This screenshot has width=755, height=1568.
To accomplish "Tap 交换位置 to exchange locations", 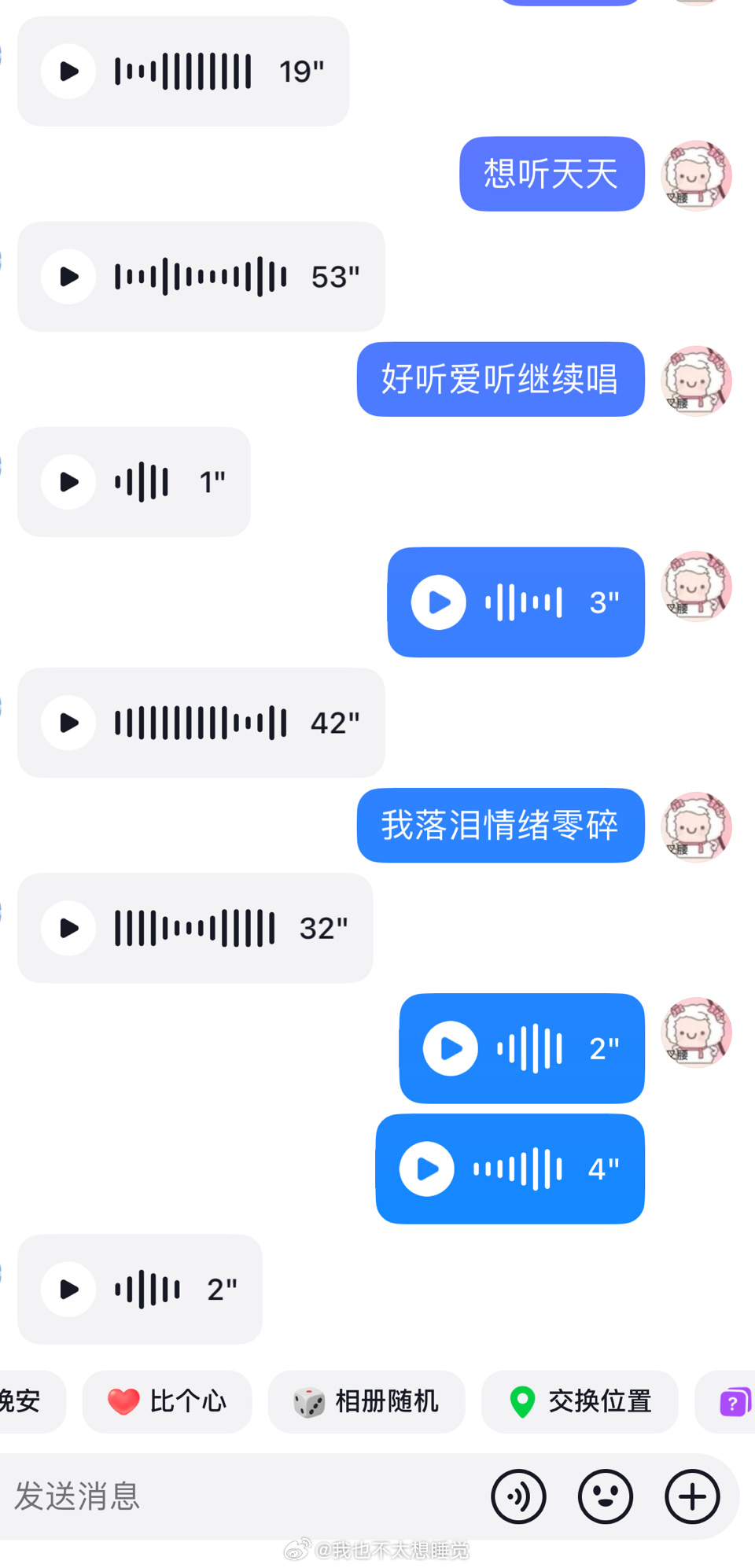I will pyautogui.click(x=580, y=1401).
